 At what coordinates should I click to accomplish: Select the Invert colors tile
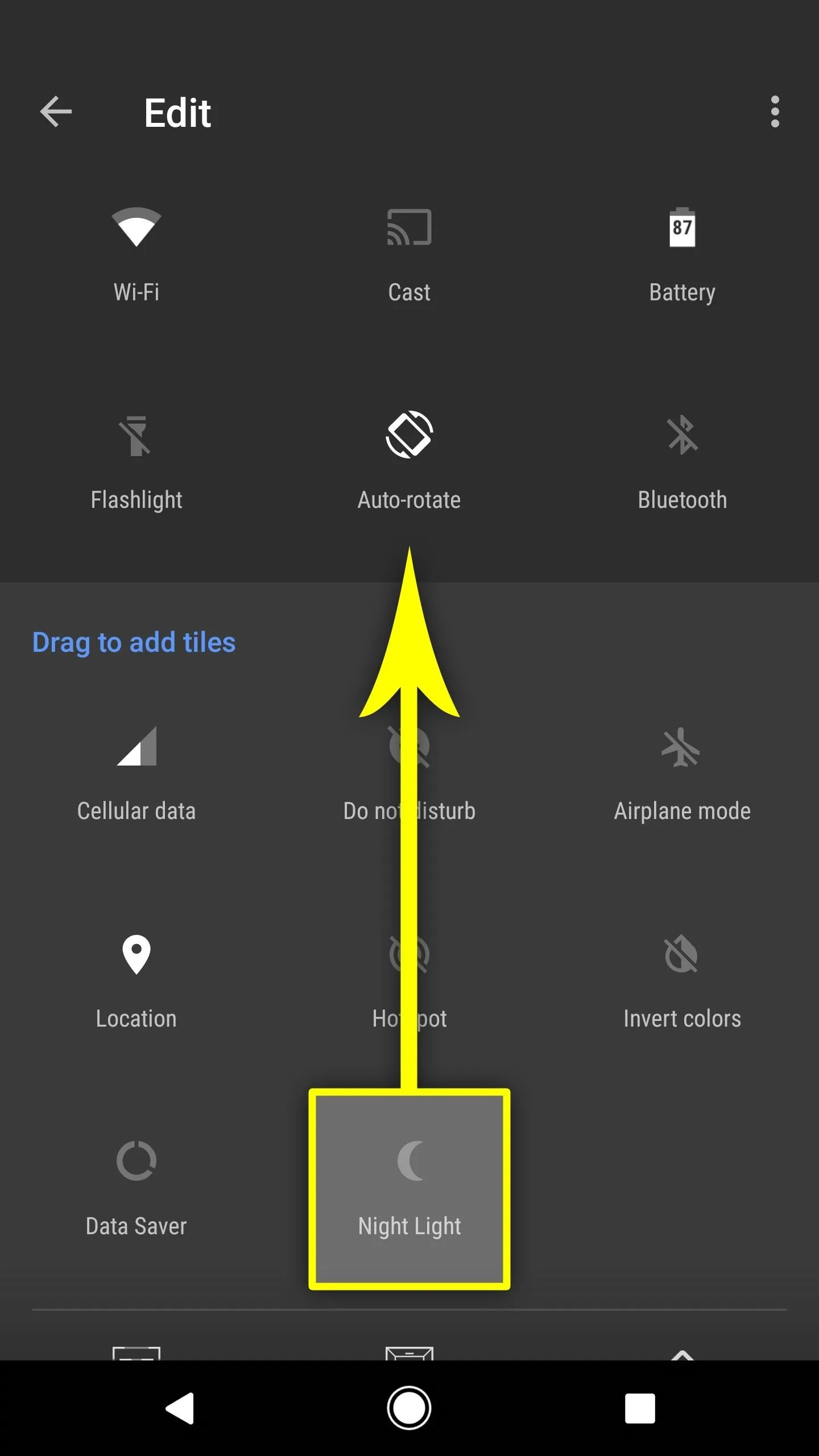(682, 982)
